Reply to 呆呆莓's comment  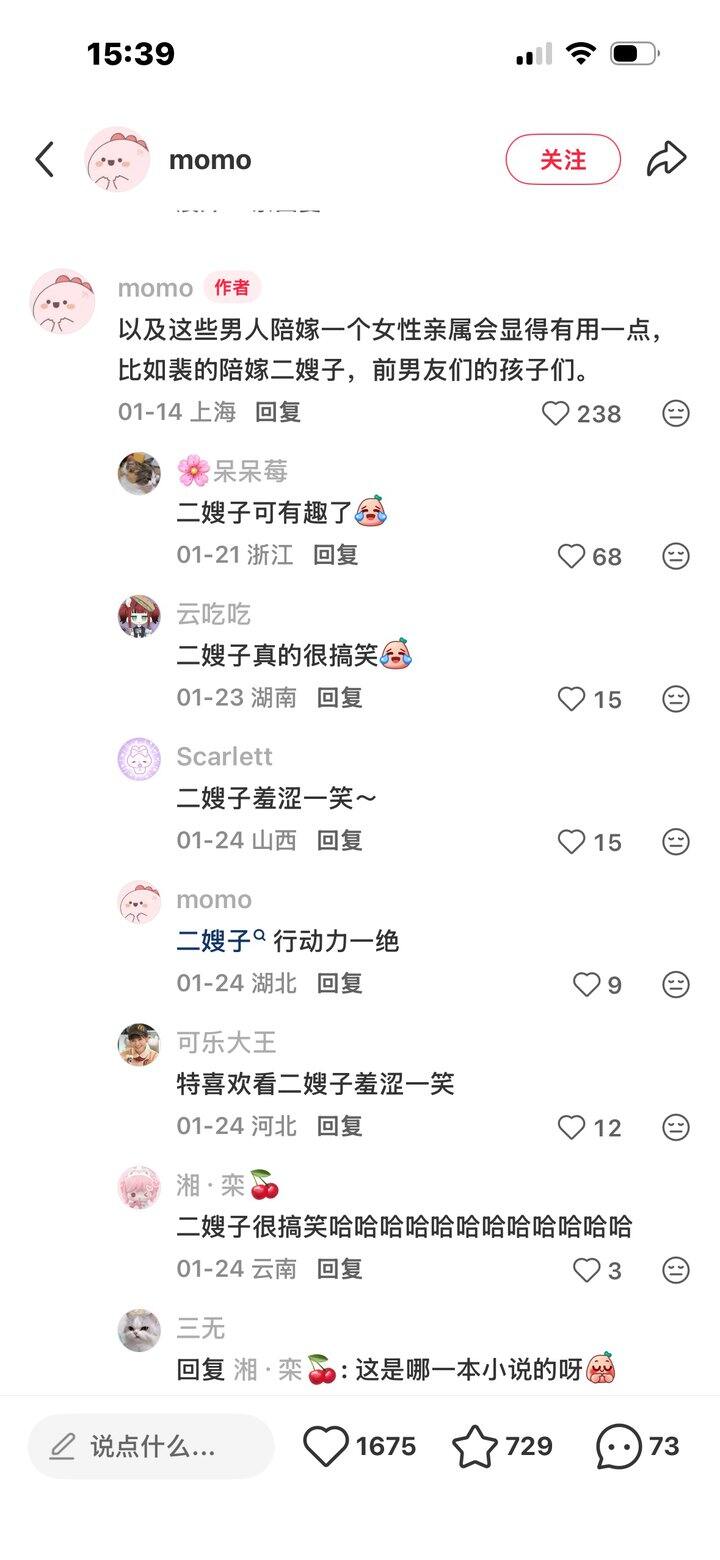[x=335, y=555]
